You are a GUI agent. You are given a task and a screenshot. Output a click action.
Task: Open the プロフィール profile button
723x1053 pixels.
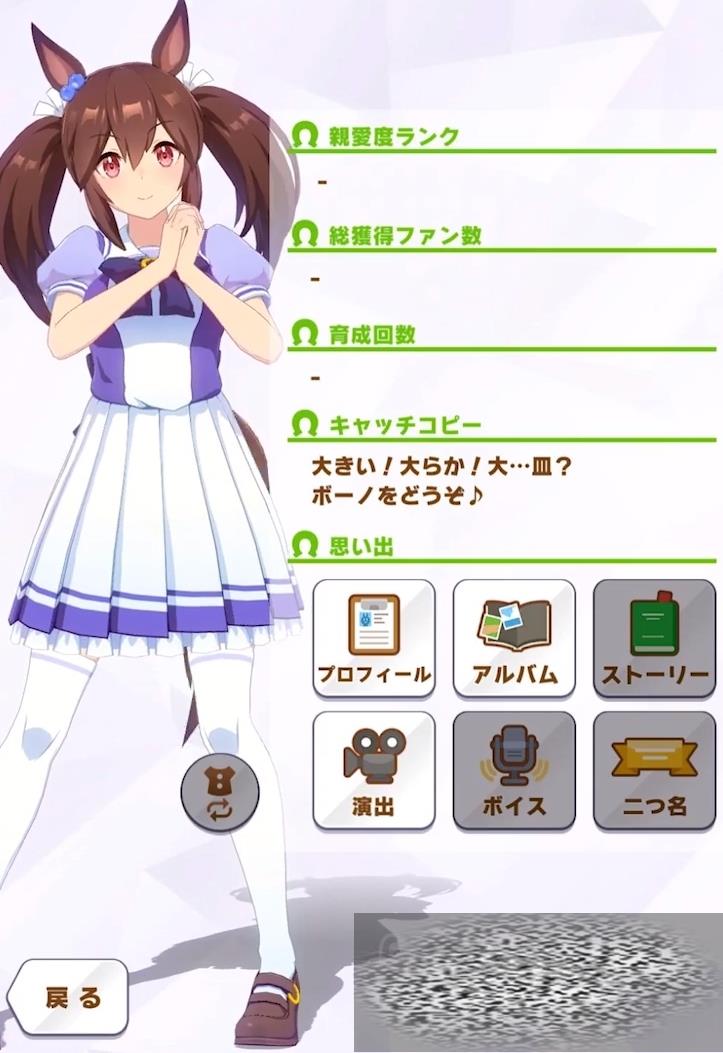tap(374, 638)
